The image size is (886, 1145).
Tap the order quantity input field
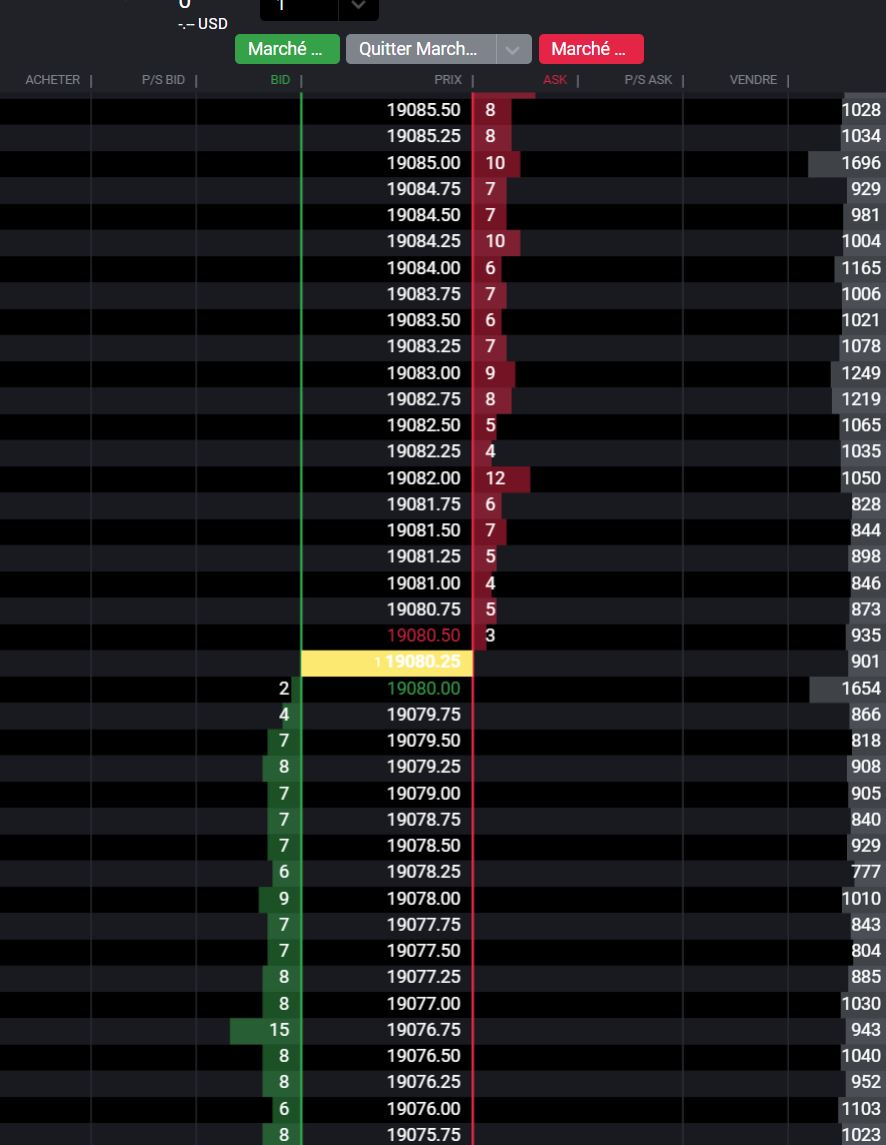[x=299, y=7]
